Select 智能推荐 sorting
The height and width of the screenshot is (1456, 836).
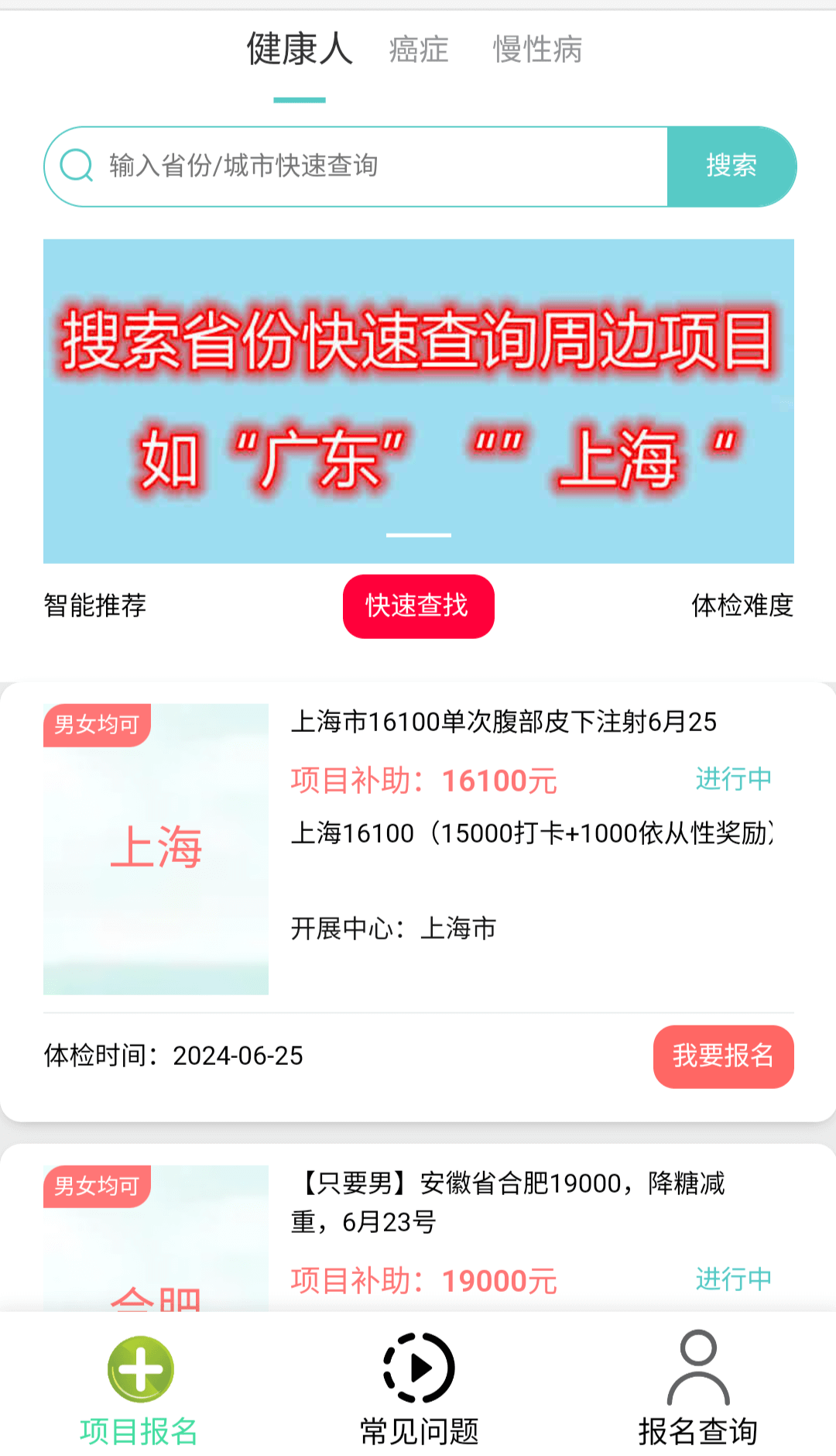point(95,606)
